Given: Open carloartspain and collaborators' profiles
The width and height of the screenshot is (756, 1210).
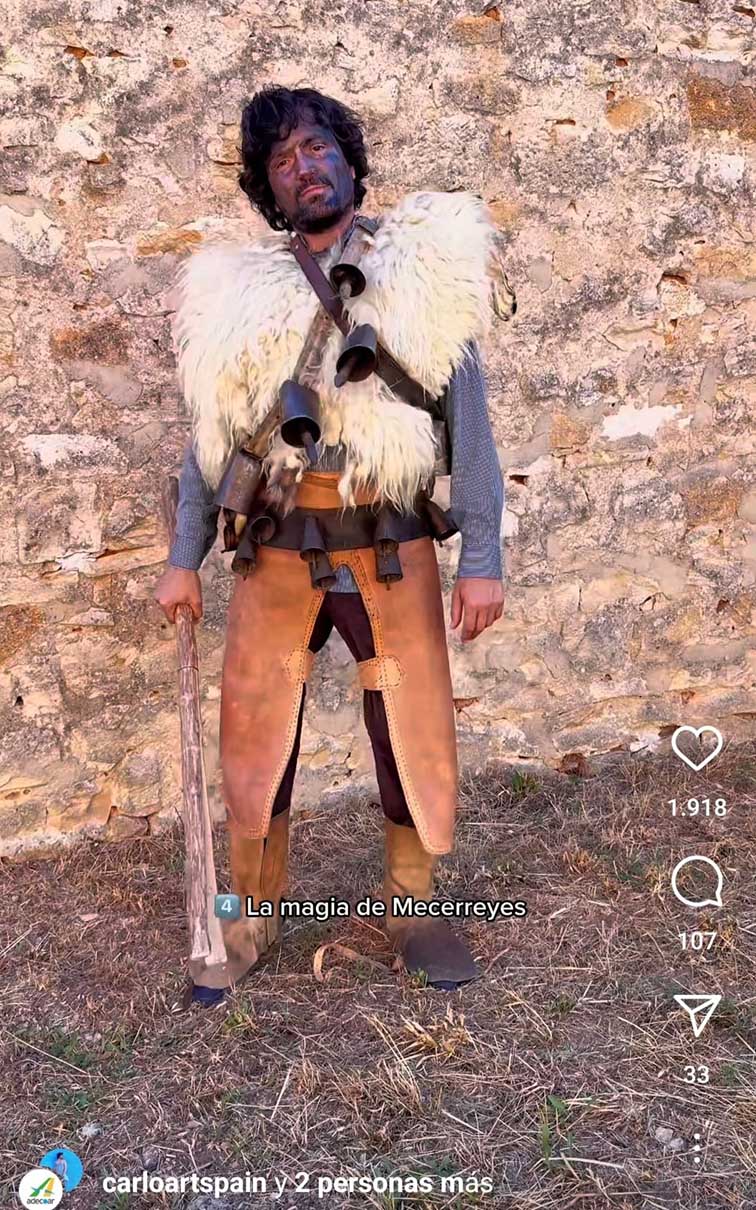Looking at the screenshot, I should (297, 1184).
